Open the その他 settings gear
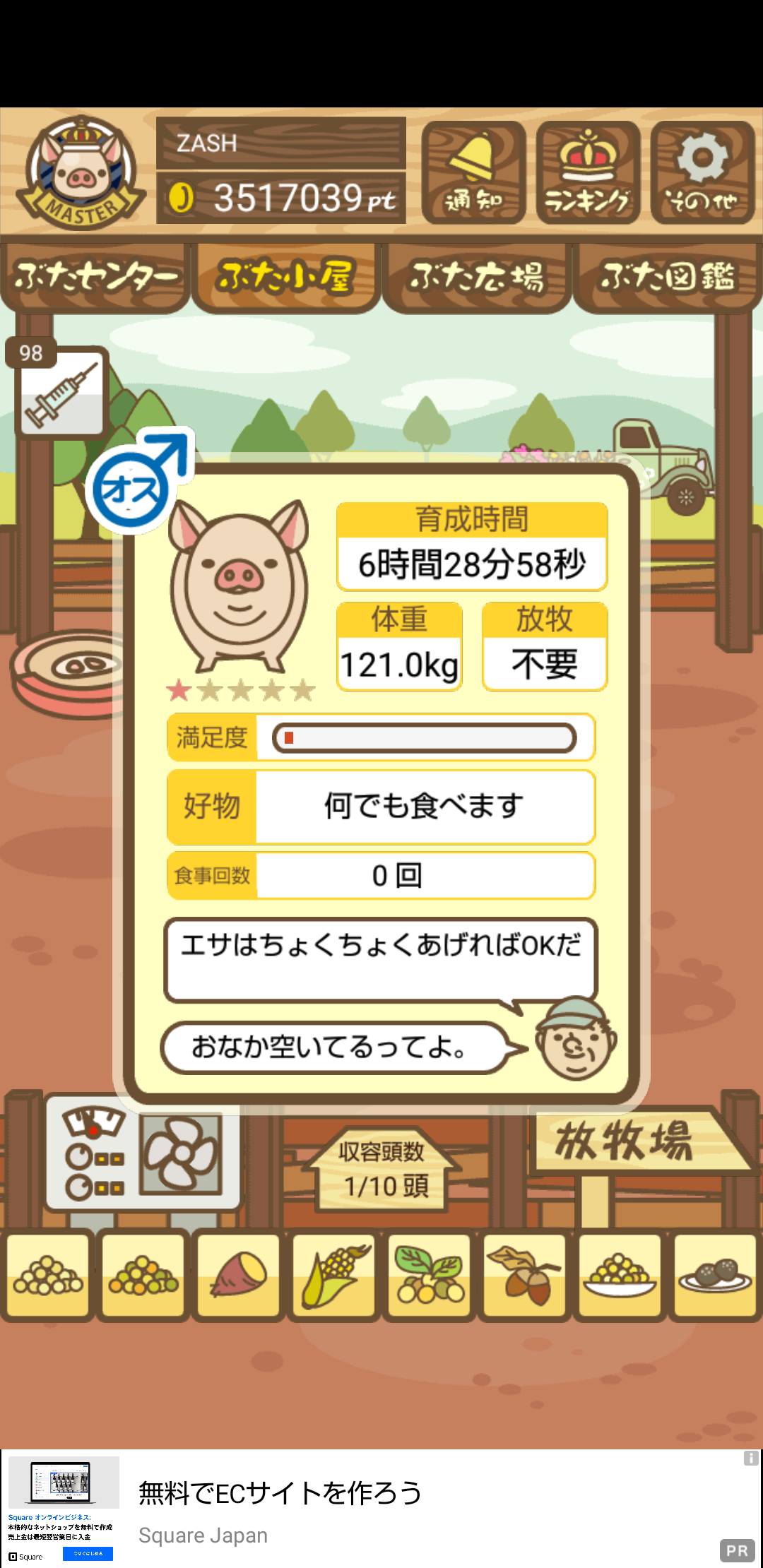Viewport: 763px width, 1568px height. tap(702, 172)
